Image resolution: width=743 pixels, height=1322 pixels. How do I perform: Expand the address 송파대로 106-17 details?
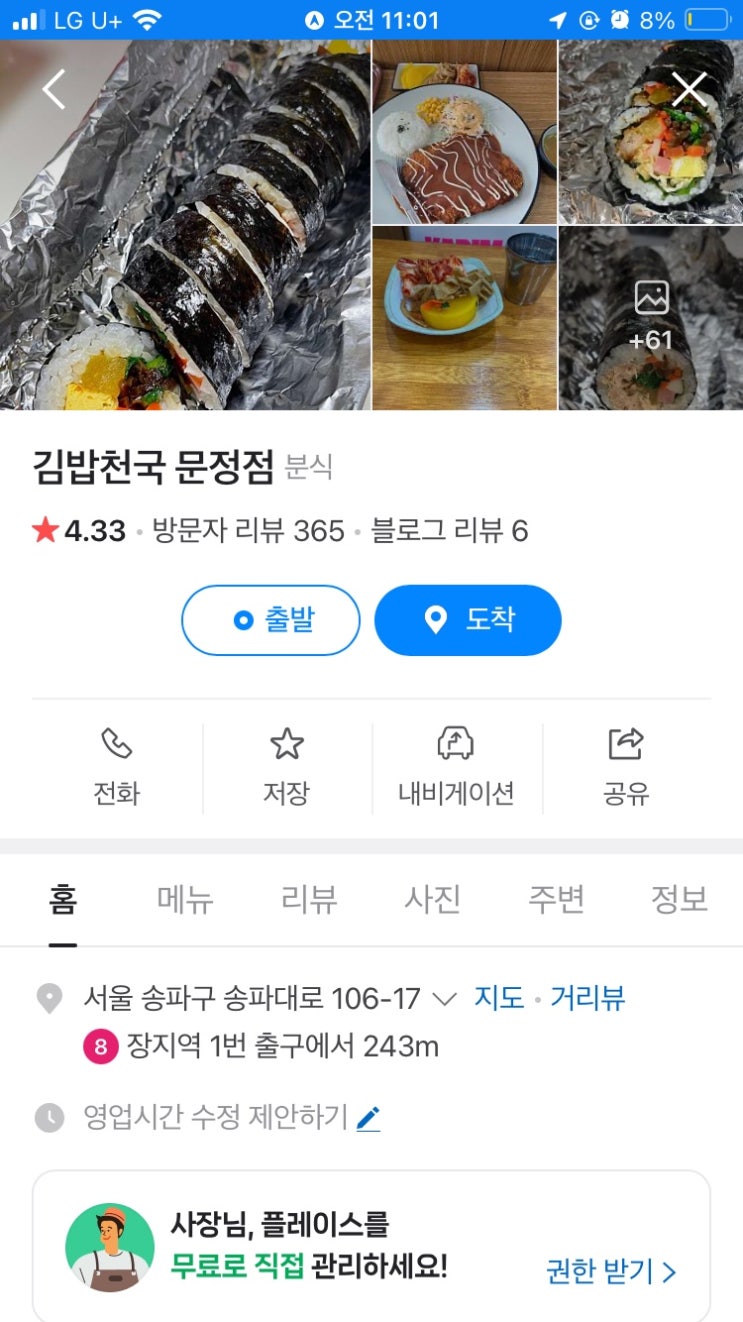pyautogui.click(x=443, y=998)
